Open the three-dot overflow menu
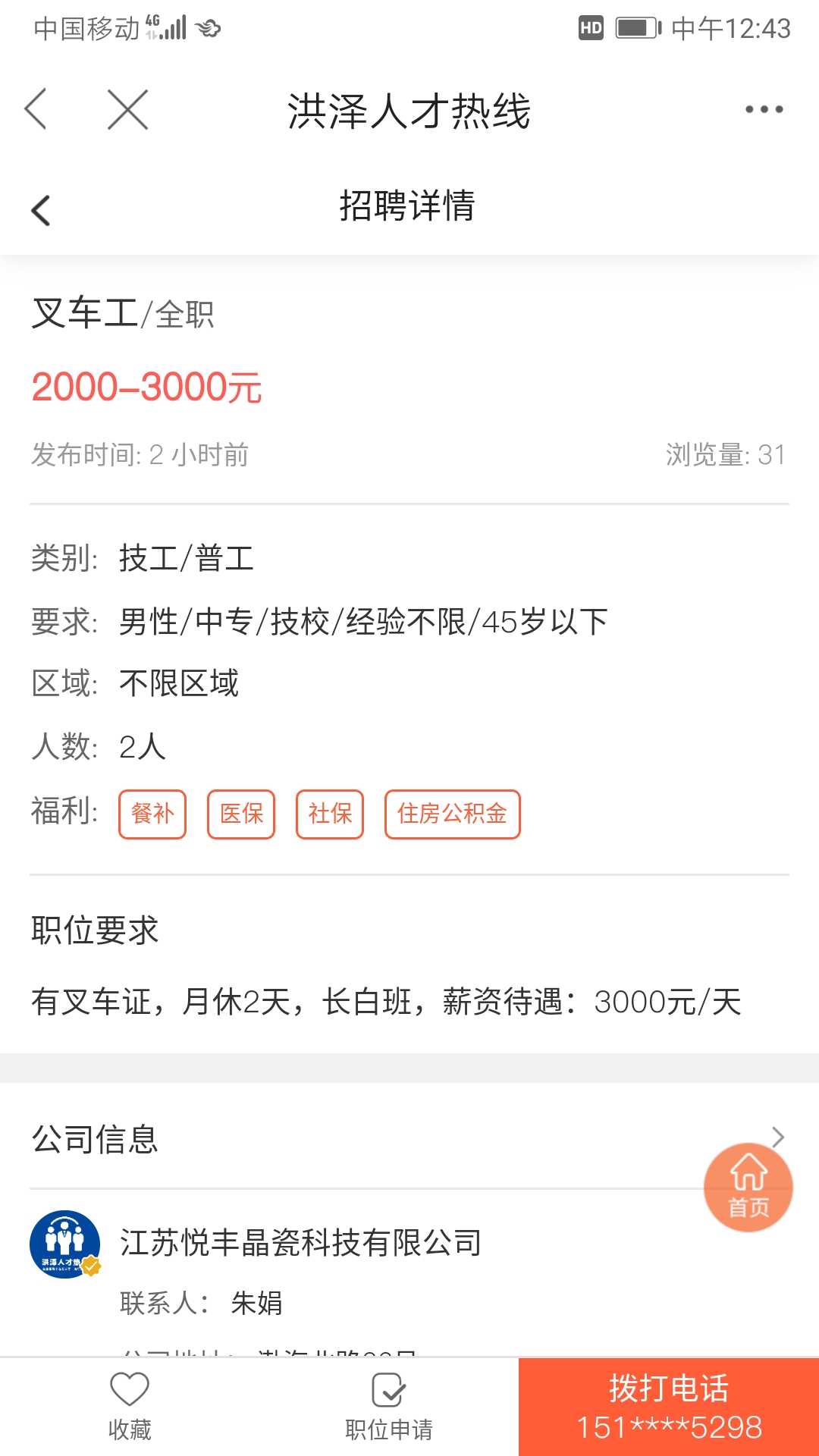This screenshot has height=1456, width=819. (x=764, y=109)
